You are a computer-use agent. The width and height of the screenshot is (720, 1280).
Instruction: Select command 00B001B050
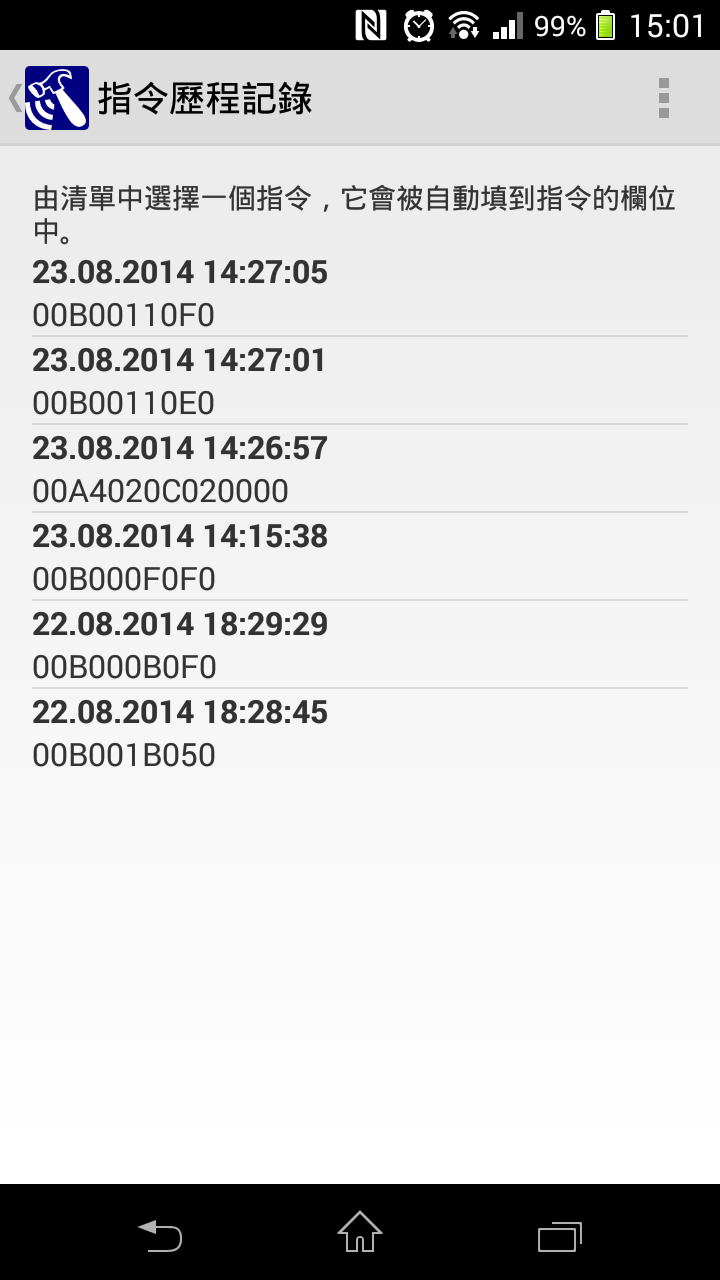pos(360,733)
